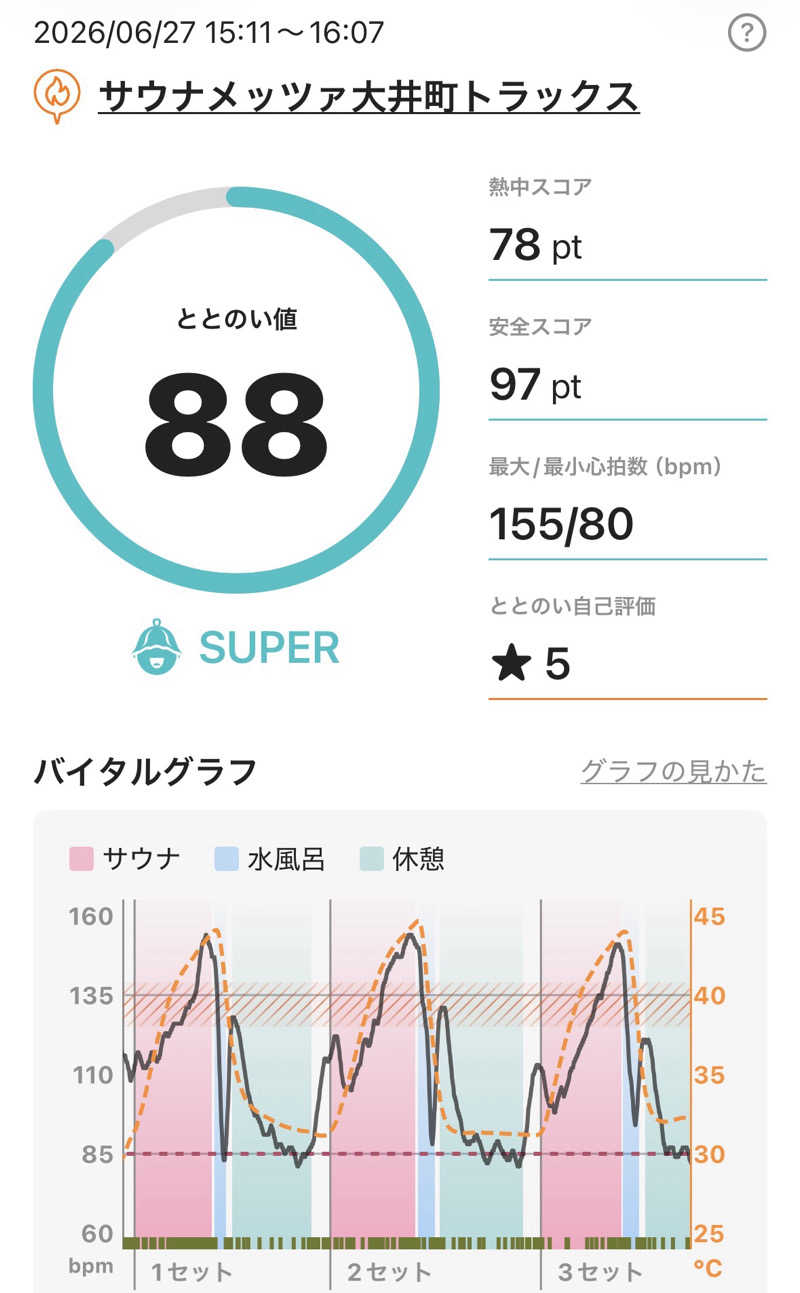Open the グラフの見かた graph guide link
This screenshot has width=800, height=1293.
click(x=673, y=771)
